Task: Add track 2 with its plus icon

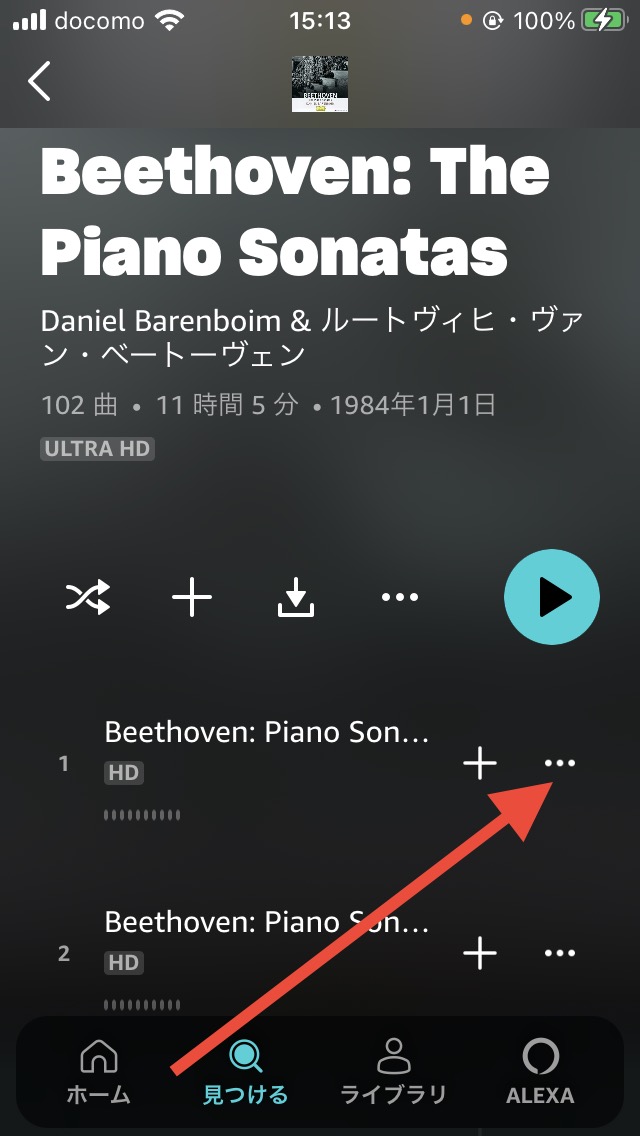Action: [480, 953]
